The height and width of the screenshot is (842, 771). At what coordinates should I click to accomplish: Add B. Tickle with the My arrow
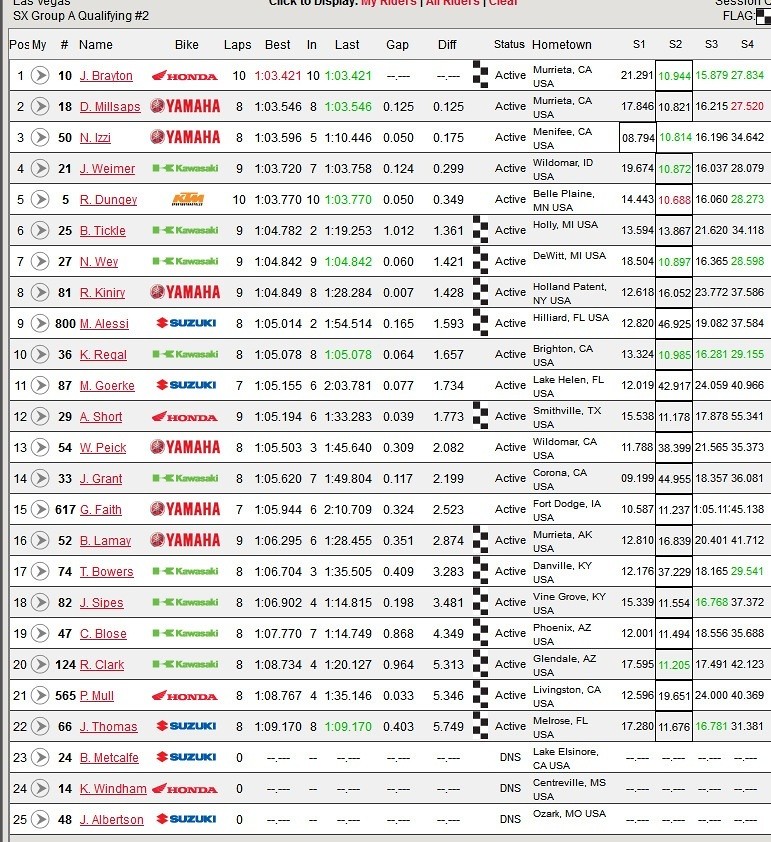pos(40,230)
